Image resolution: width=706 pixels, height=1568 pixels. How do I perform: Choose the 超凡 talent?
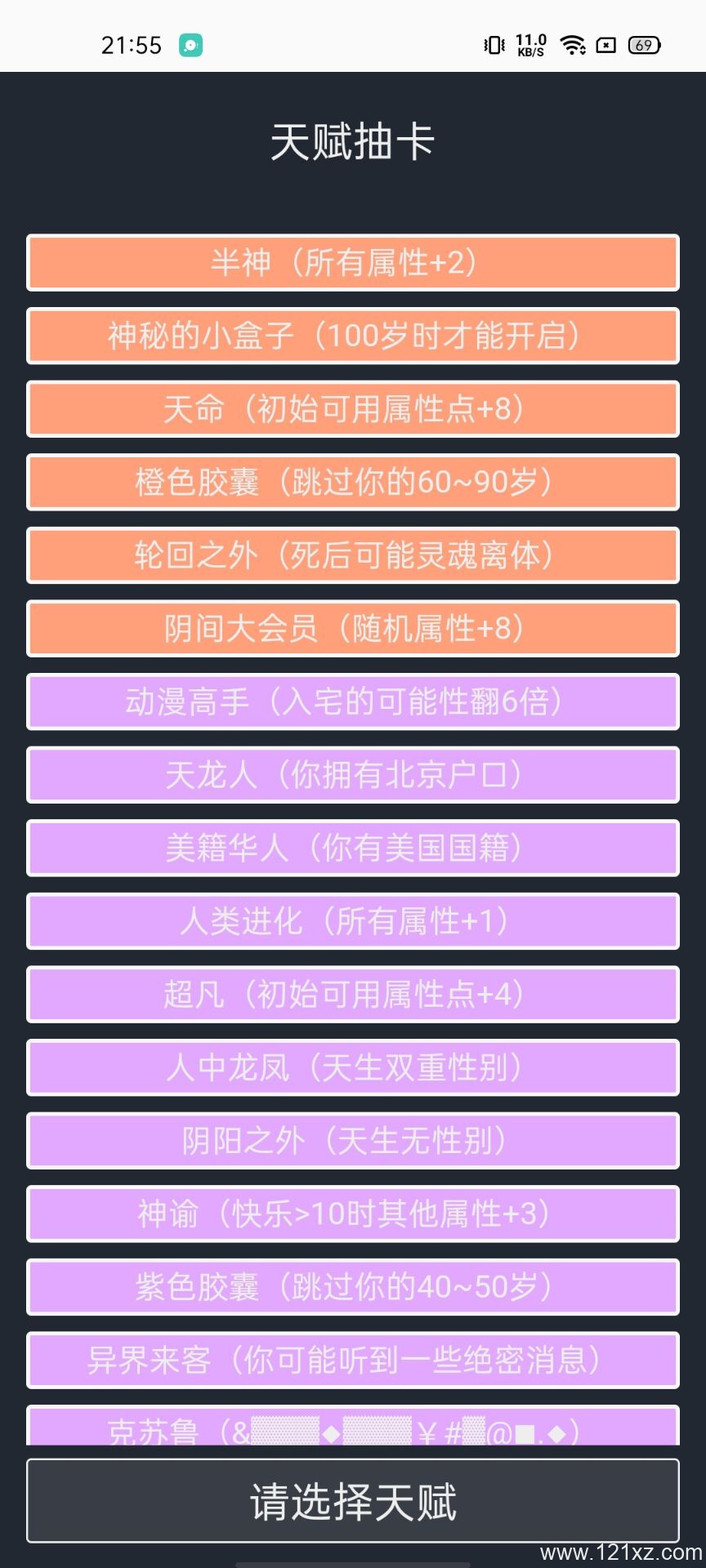click(x=353, y=995)
